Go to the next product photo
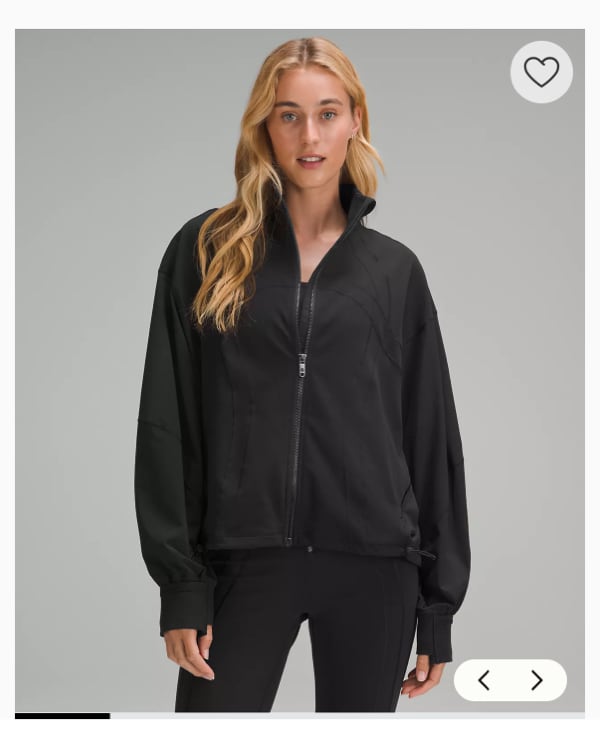 tap(537, 681)
